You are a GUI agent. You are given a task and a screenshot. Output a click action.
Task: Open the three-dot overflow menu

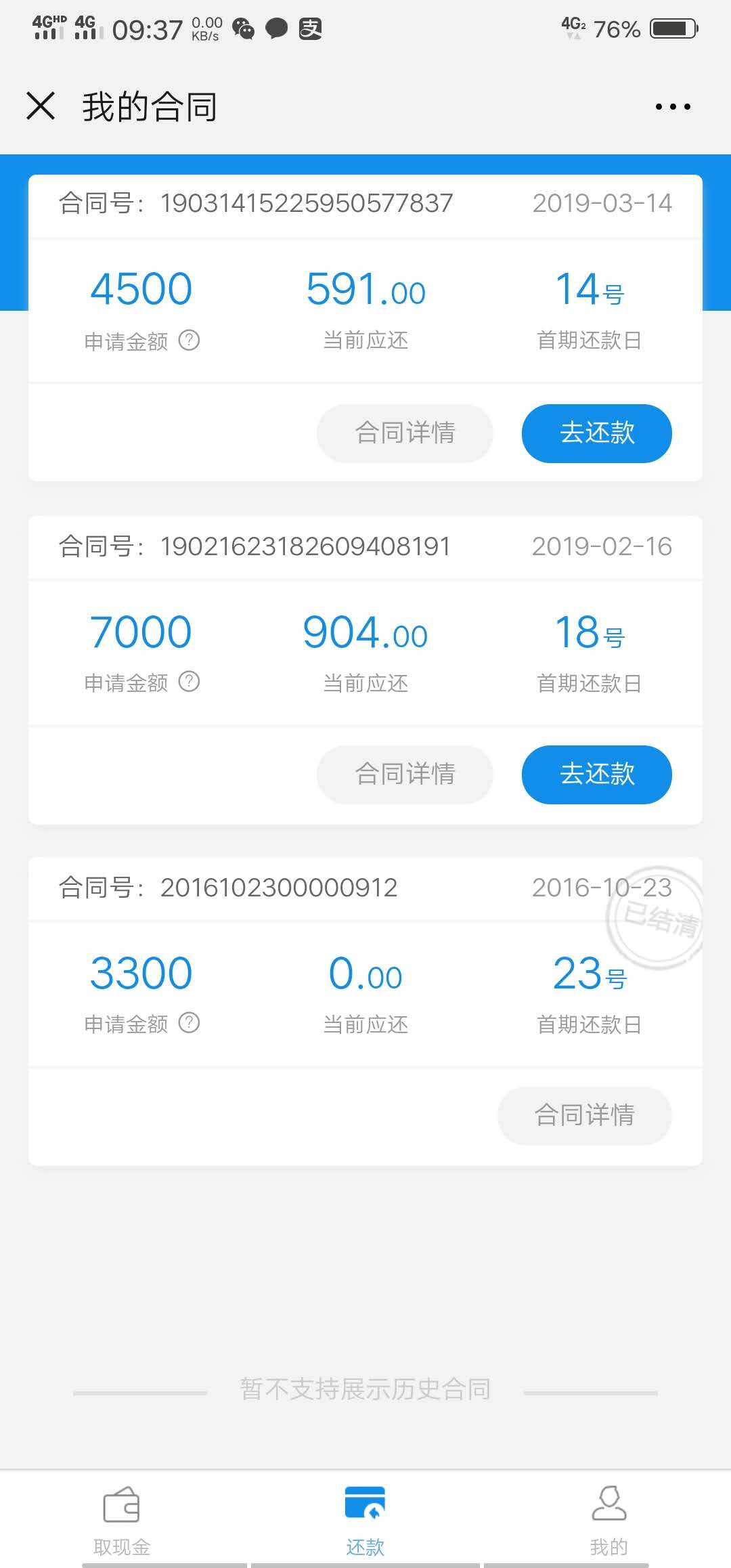pyautogui.click(x=673, y=106)
